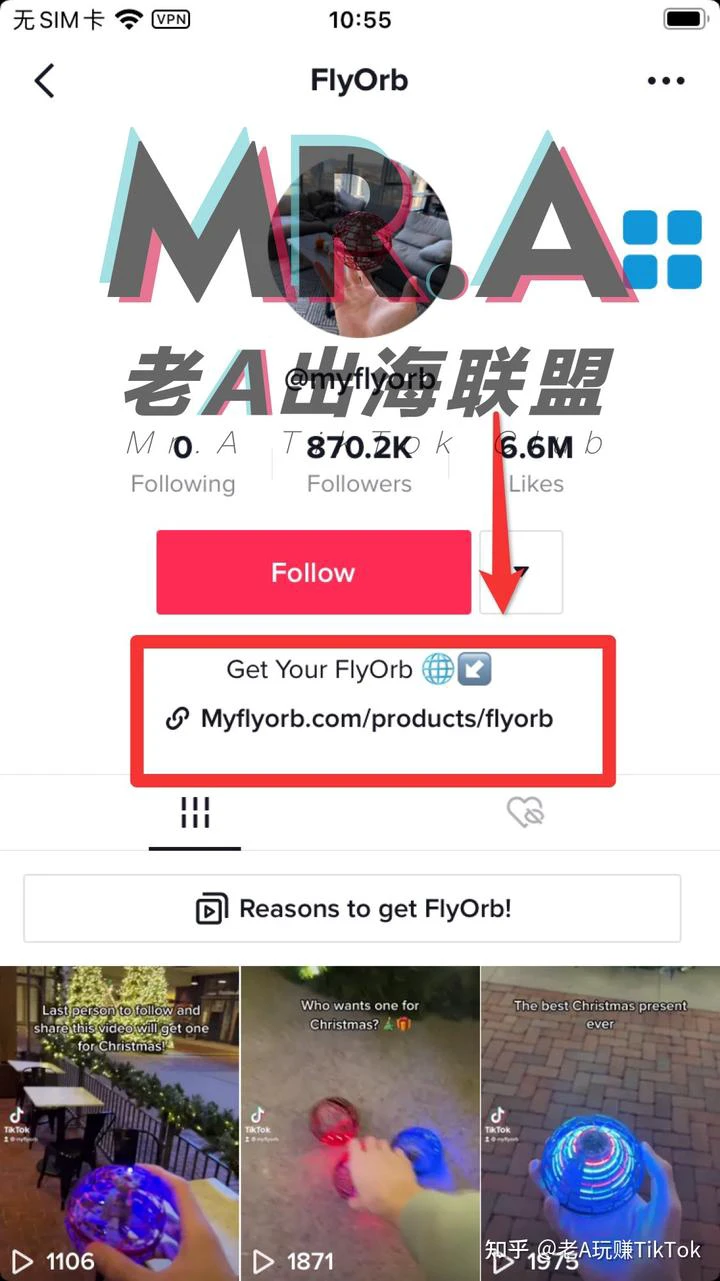Open the Reasons to get FlyOrb playlist
Screen dimensions: 720x1281
(x=352, y=908)
